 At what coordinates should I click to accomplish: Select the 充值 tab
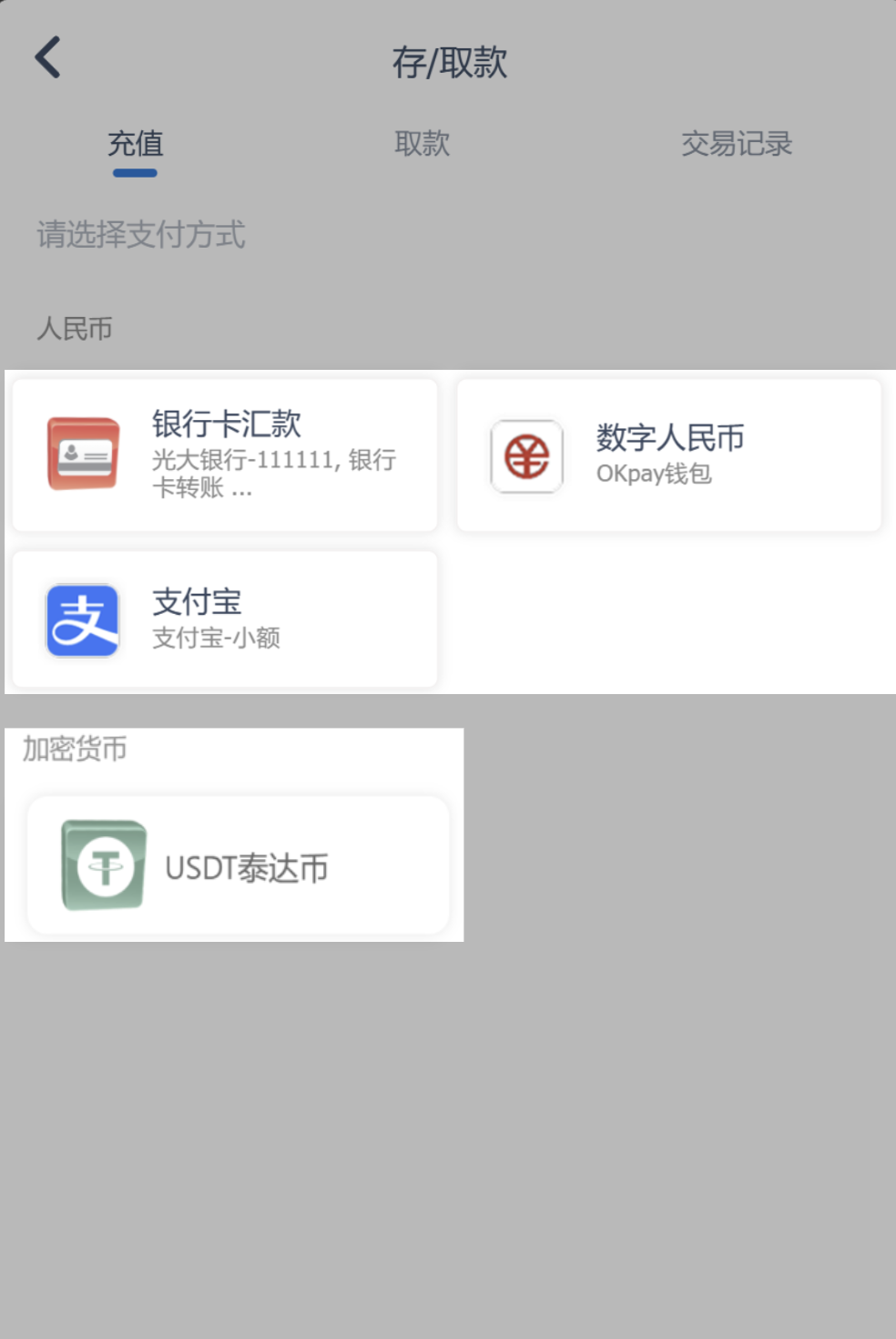135,144
